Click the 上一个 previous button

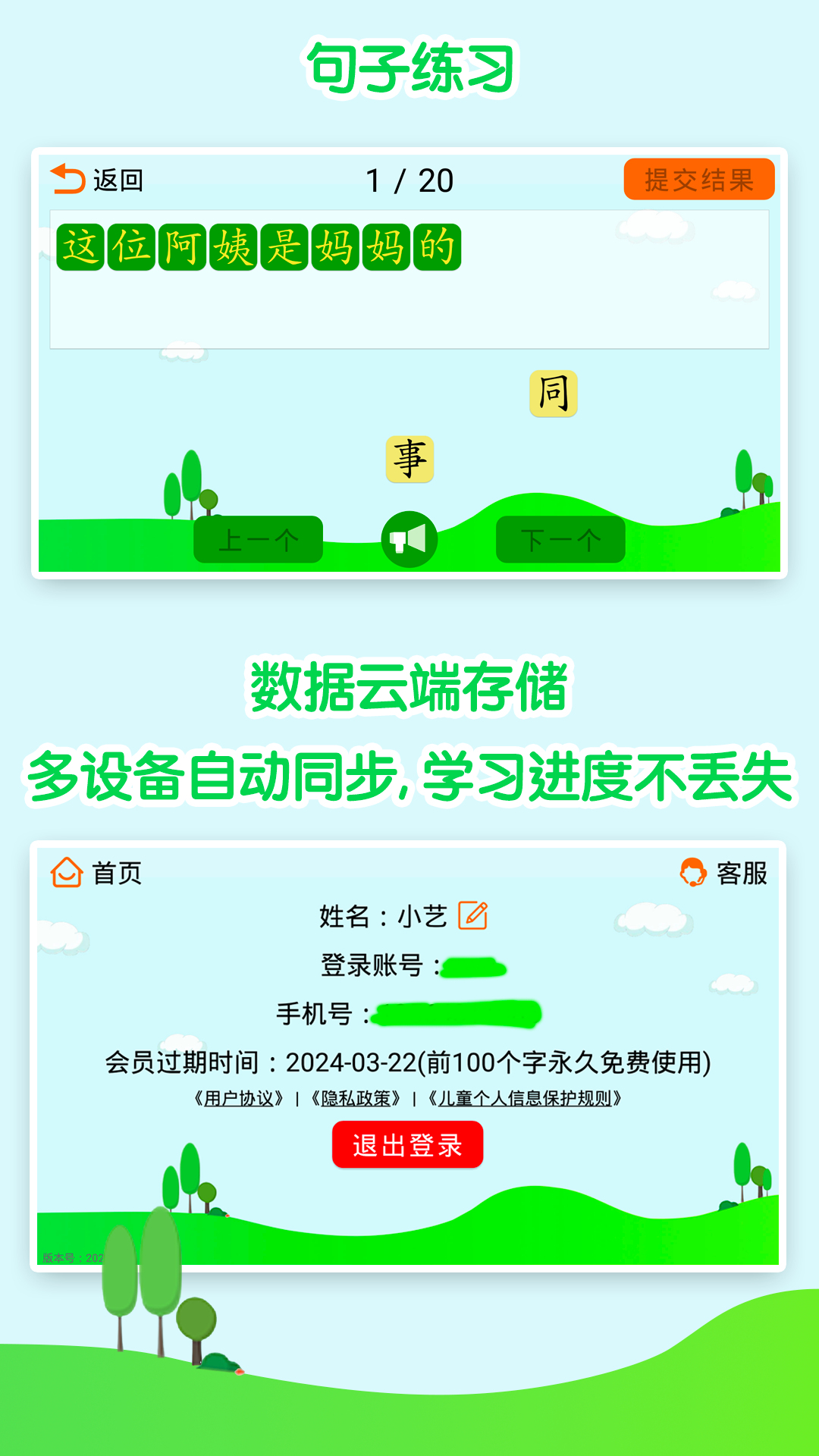[x=259, y=538]
